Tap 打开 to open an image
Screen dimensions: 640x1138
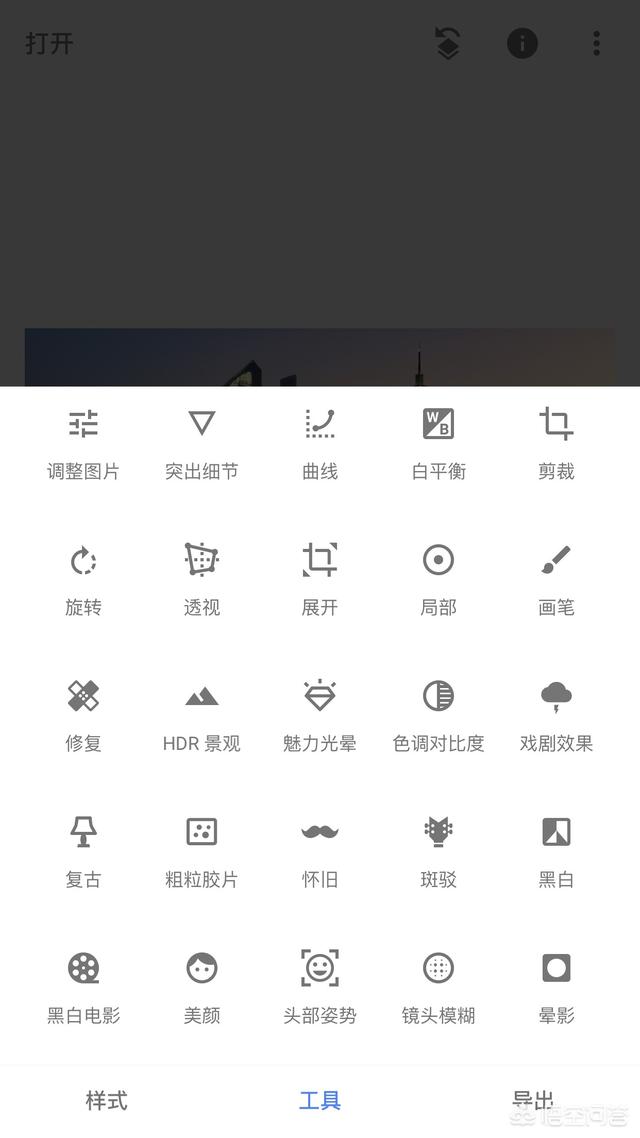(x=49, y=44)
